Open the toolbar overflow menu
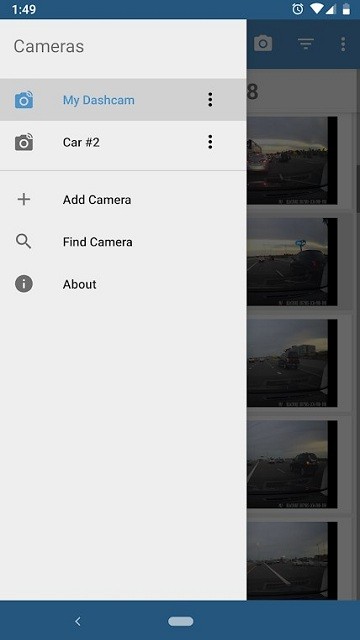 343,44
